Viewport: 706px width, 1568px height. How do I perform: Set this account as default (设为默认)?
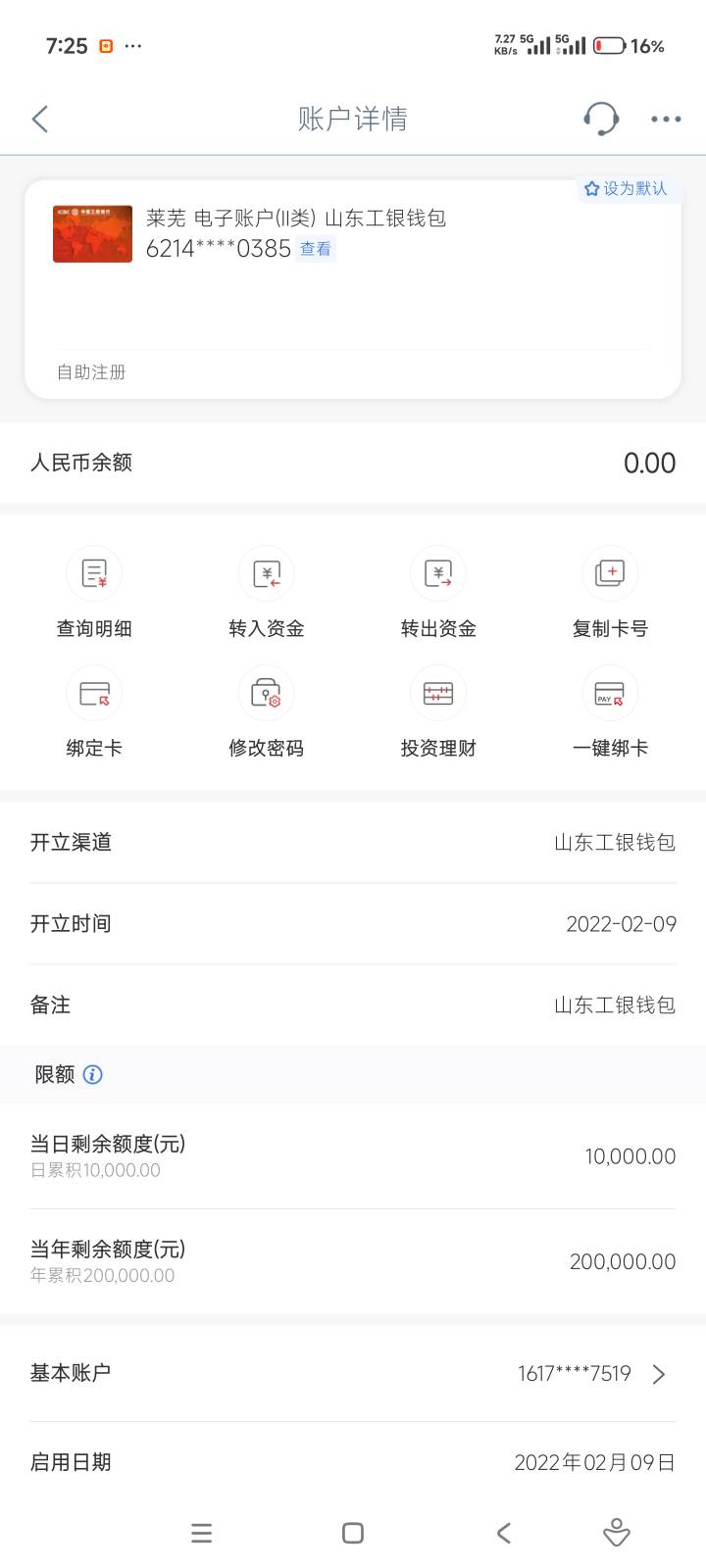click(x=626, y=189)
